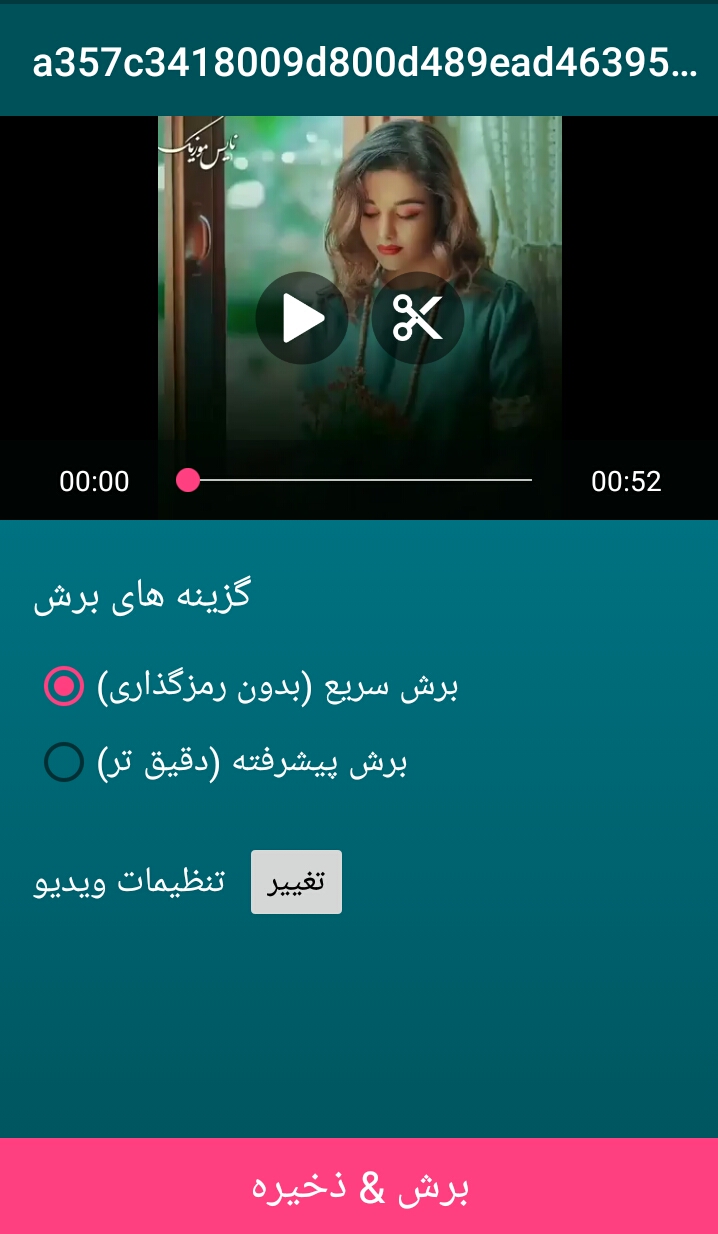Viewport: 718px width, 1234px height.
Task: Tap the scissors cut icon on the video
Action: point(417,318)
